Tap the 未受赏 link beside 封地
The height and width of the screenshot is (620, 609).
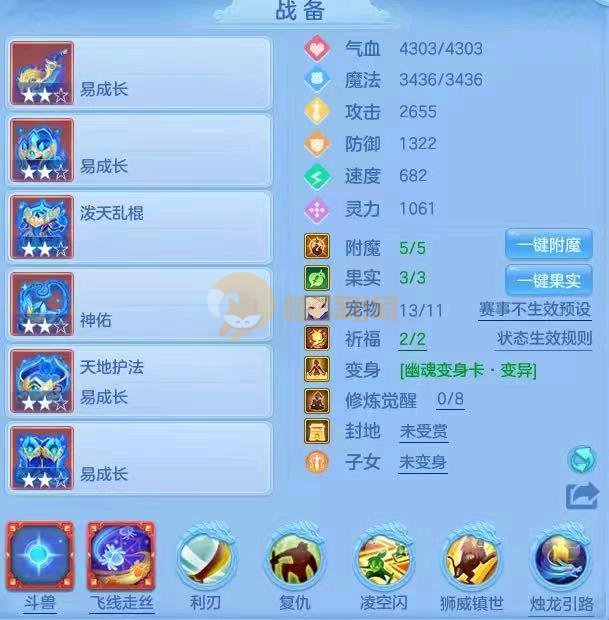[x=423, y=432]
